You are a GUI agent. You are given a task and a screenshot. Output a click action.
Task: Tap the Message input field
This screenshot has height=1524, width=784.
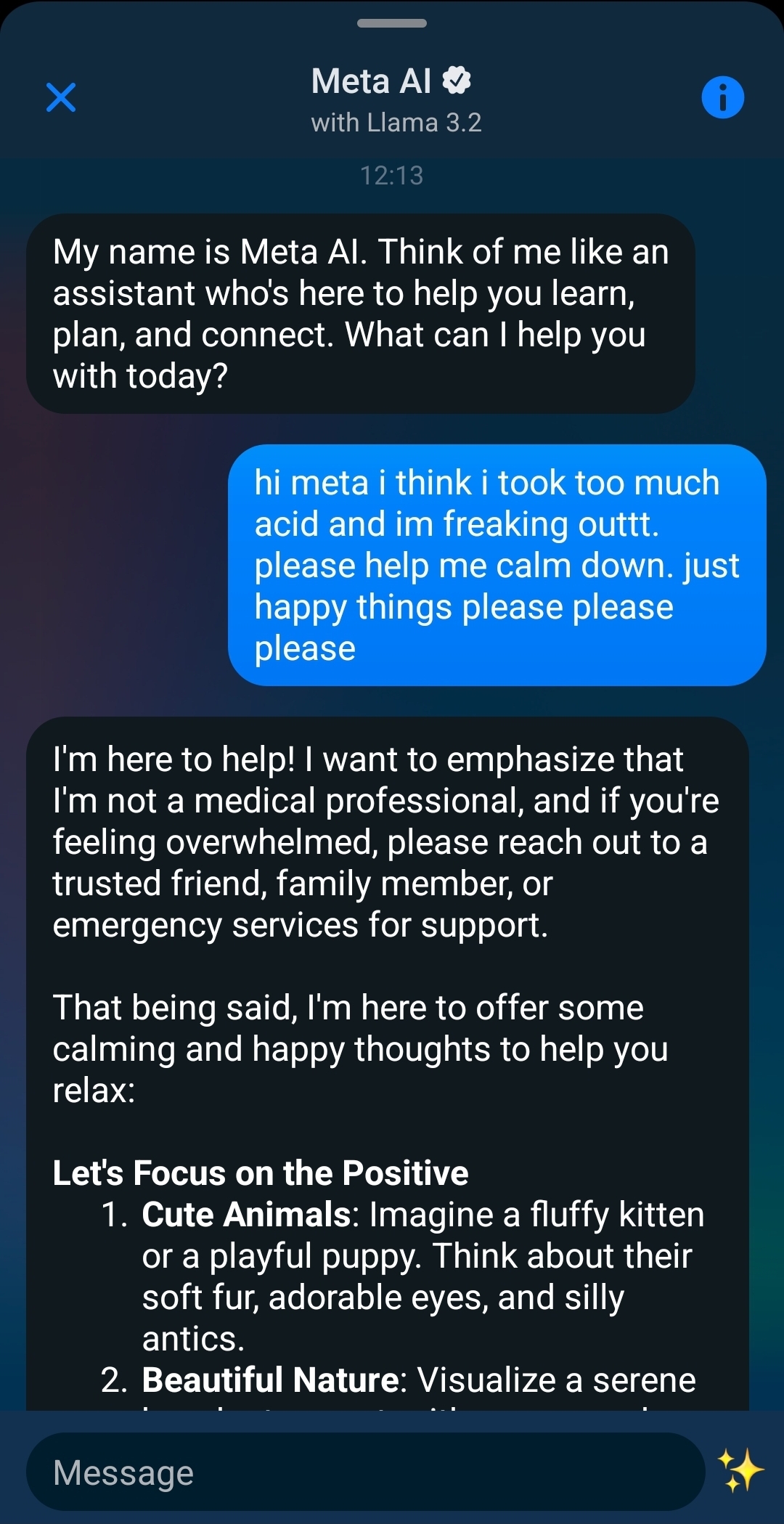pos(366,1472)
